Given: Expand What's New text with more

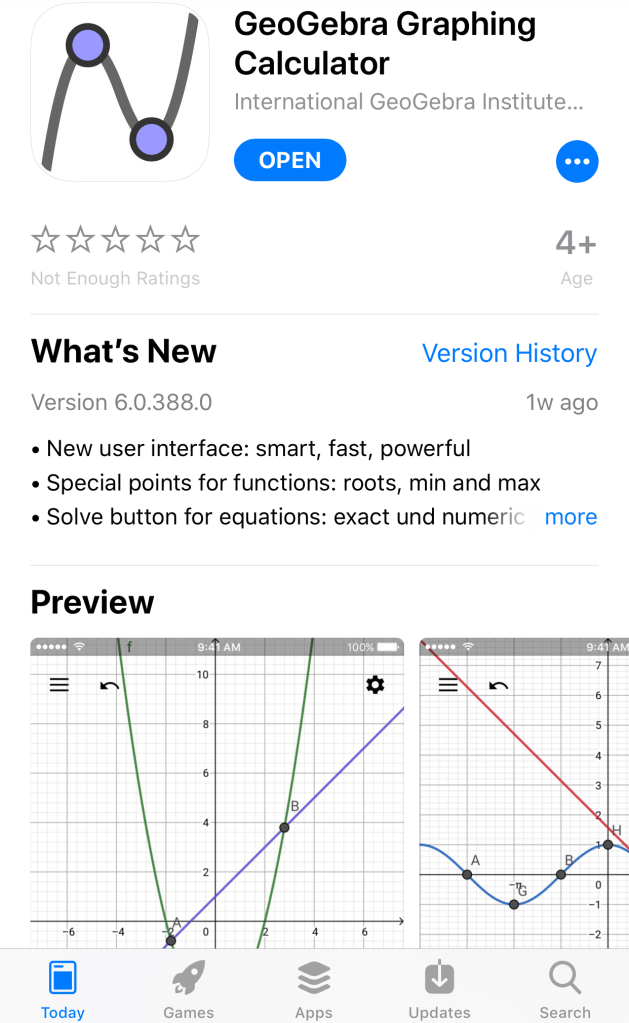Looking at the screenshot, I should 570,517.
